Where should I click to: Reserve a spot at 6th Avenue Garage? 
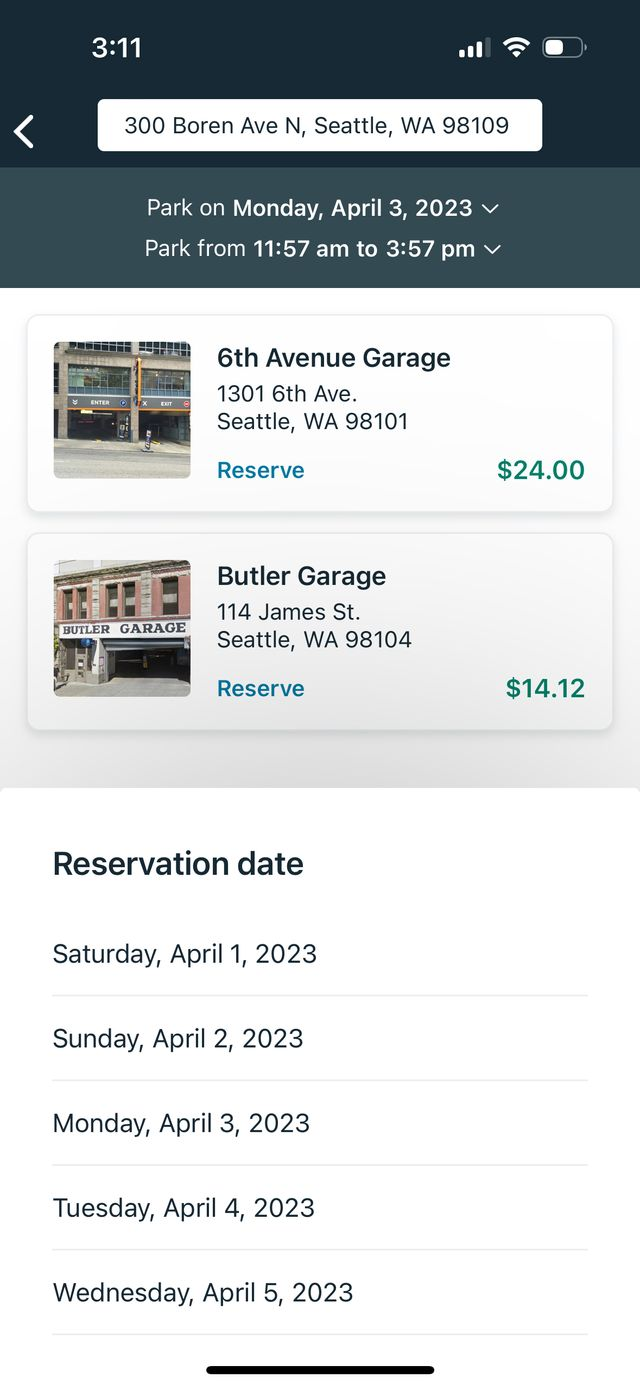(x=261, y=470)
